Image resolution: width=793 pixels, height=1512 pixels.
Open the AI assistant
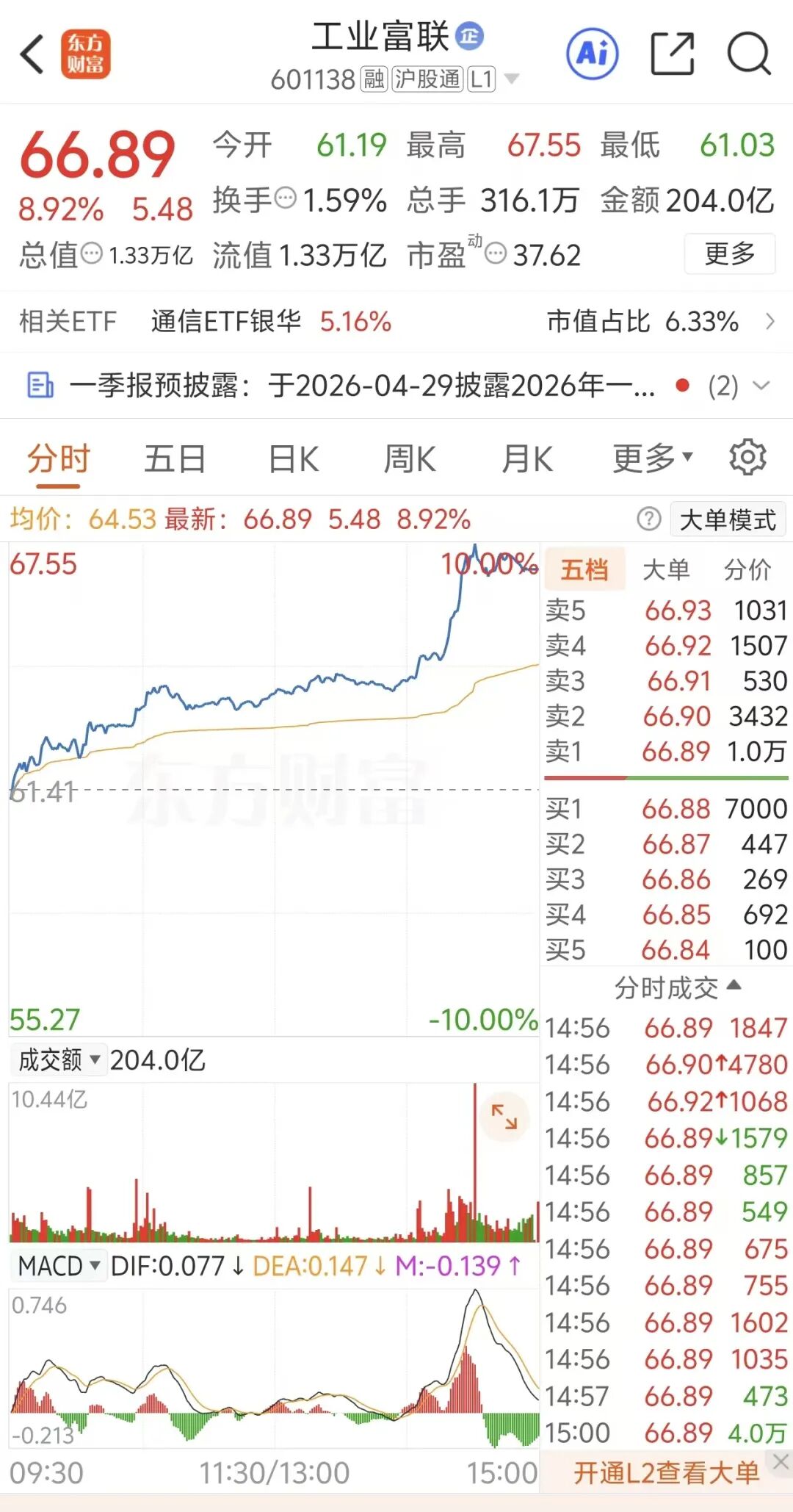point(594,54)
